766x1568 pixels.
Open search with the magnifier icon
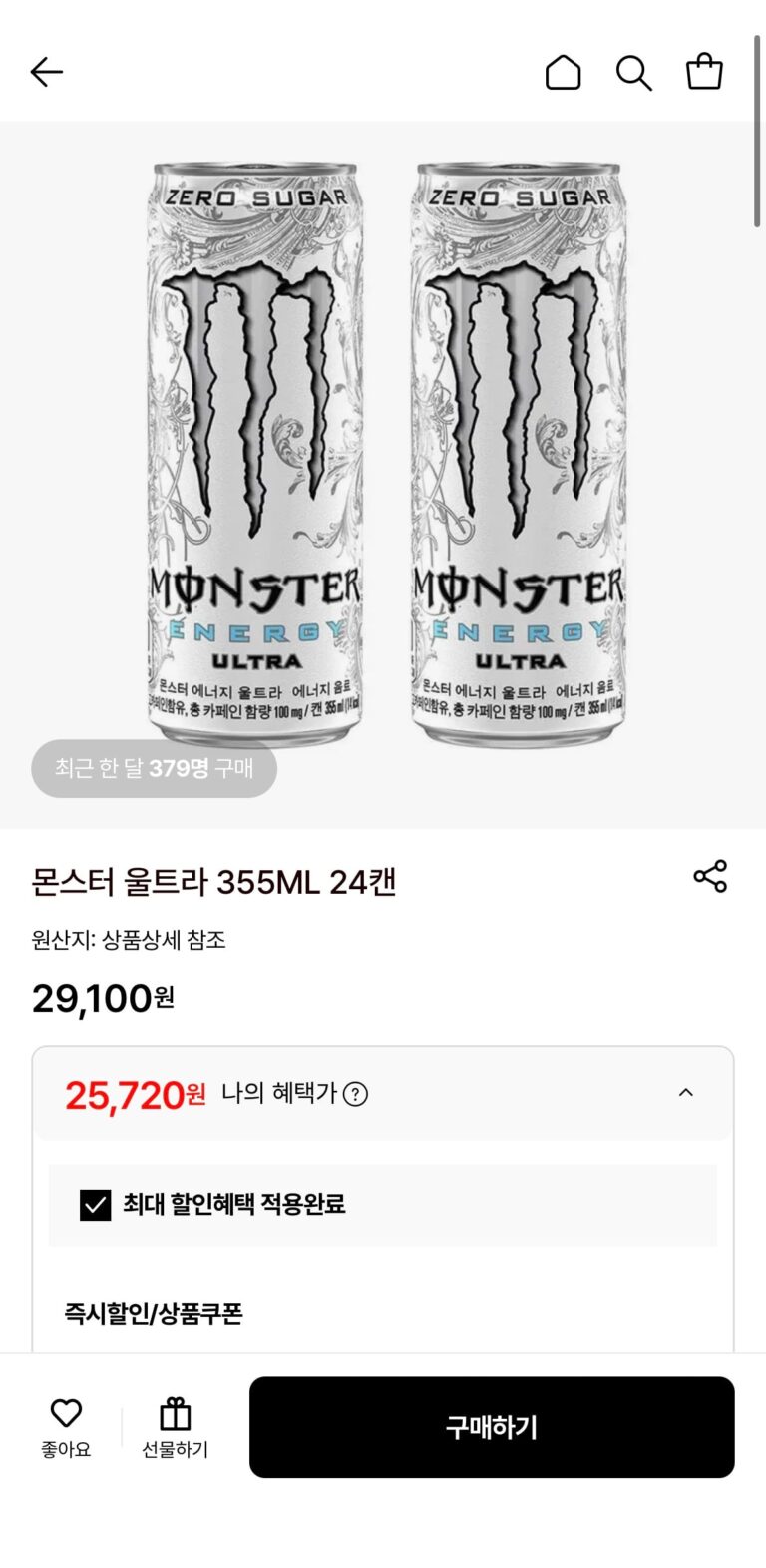click(633, 72)
